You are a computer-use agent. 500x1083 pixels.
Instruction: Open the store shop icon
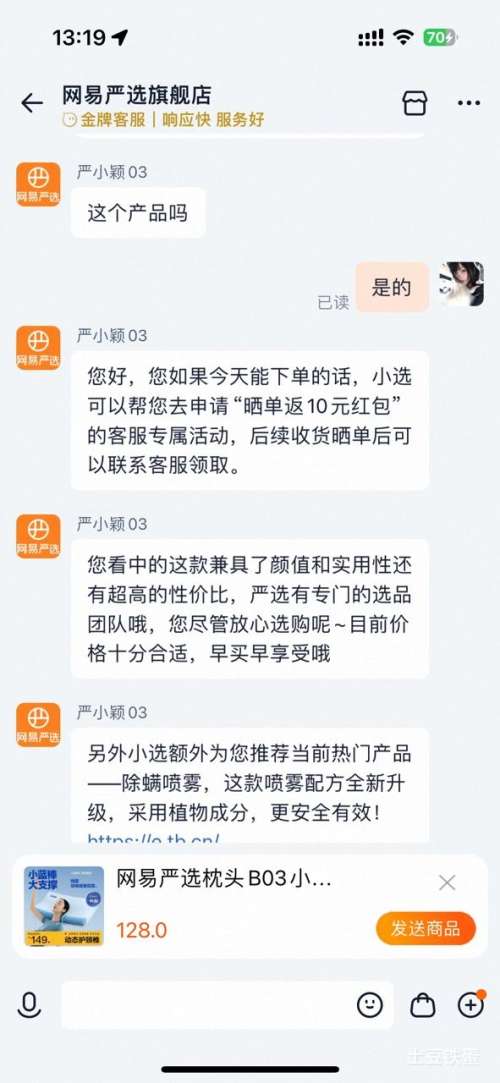point(415,103)
